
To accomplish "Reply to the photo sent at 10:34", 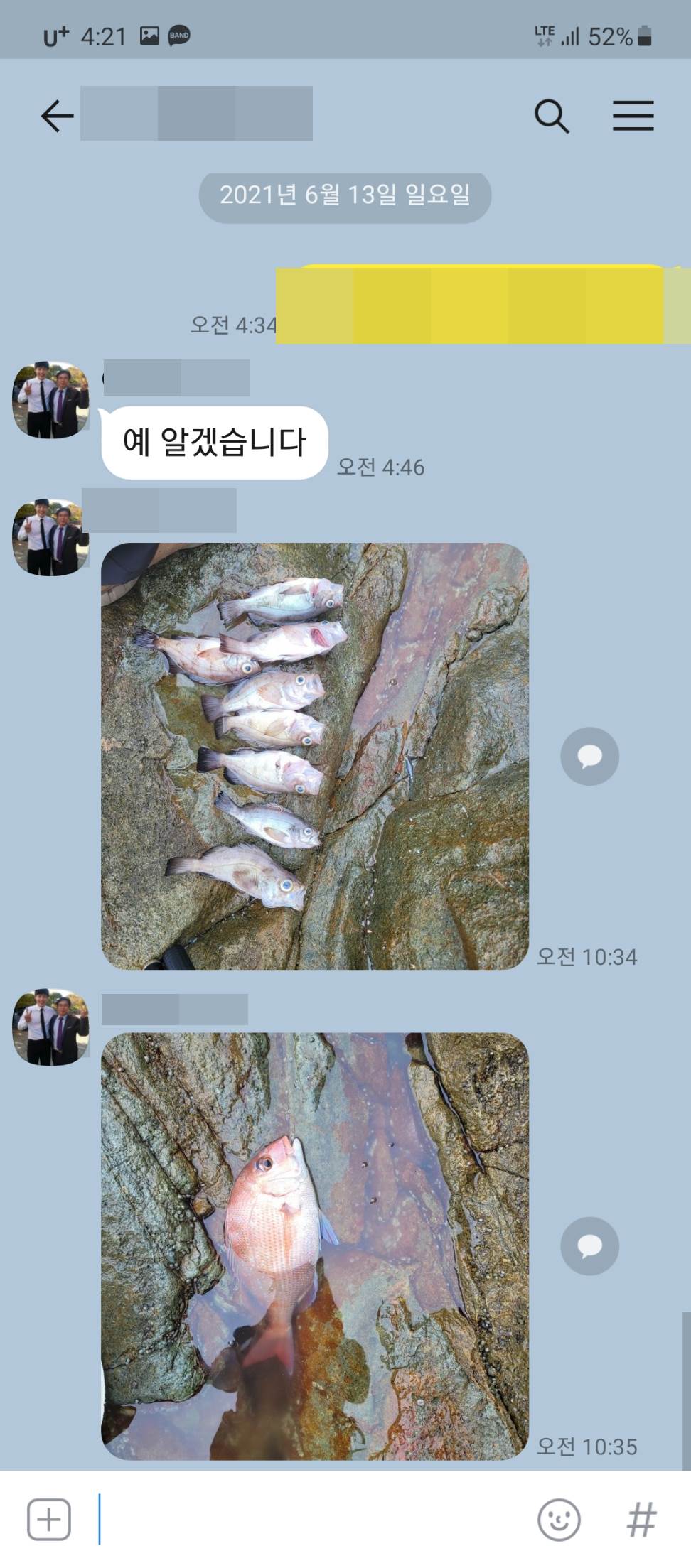I will click(x=589, y=756).
